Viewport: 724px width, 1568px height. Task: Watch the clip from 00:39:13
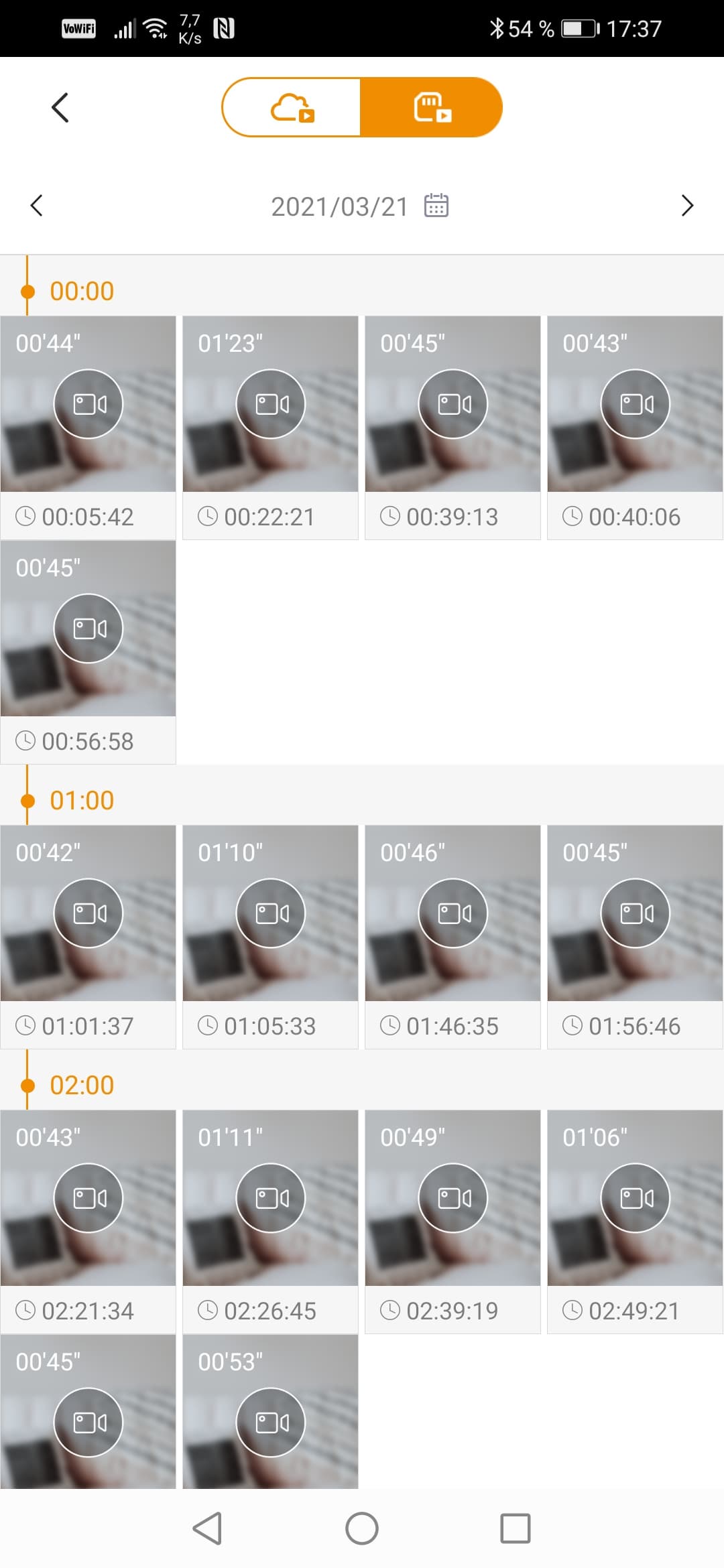[x=453, y=405]
